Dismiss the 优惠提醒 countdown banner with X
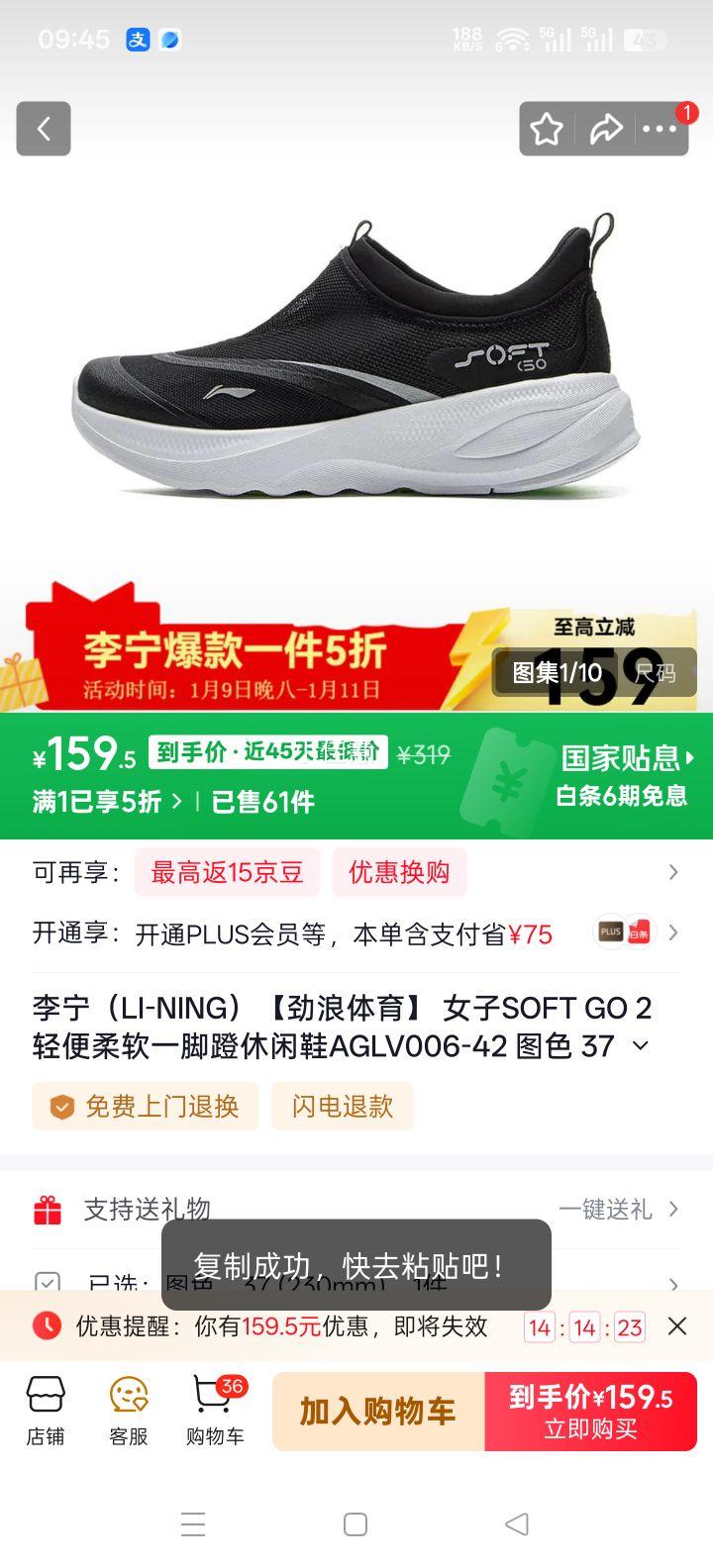Image resolution: width=713 pixels, height=1568 pixels. point(677,1325)
